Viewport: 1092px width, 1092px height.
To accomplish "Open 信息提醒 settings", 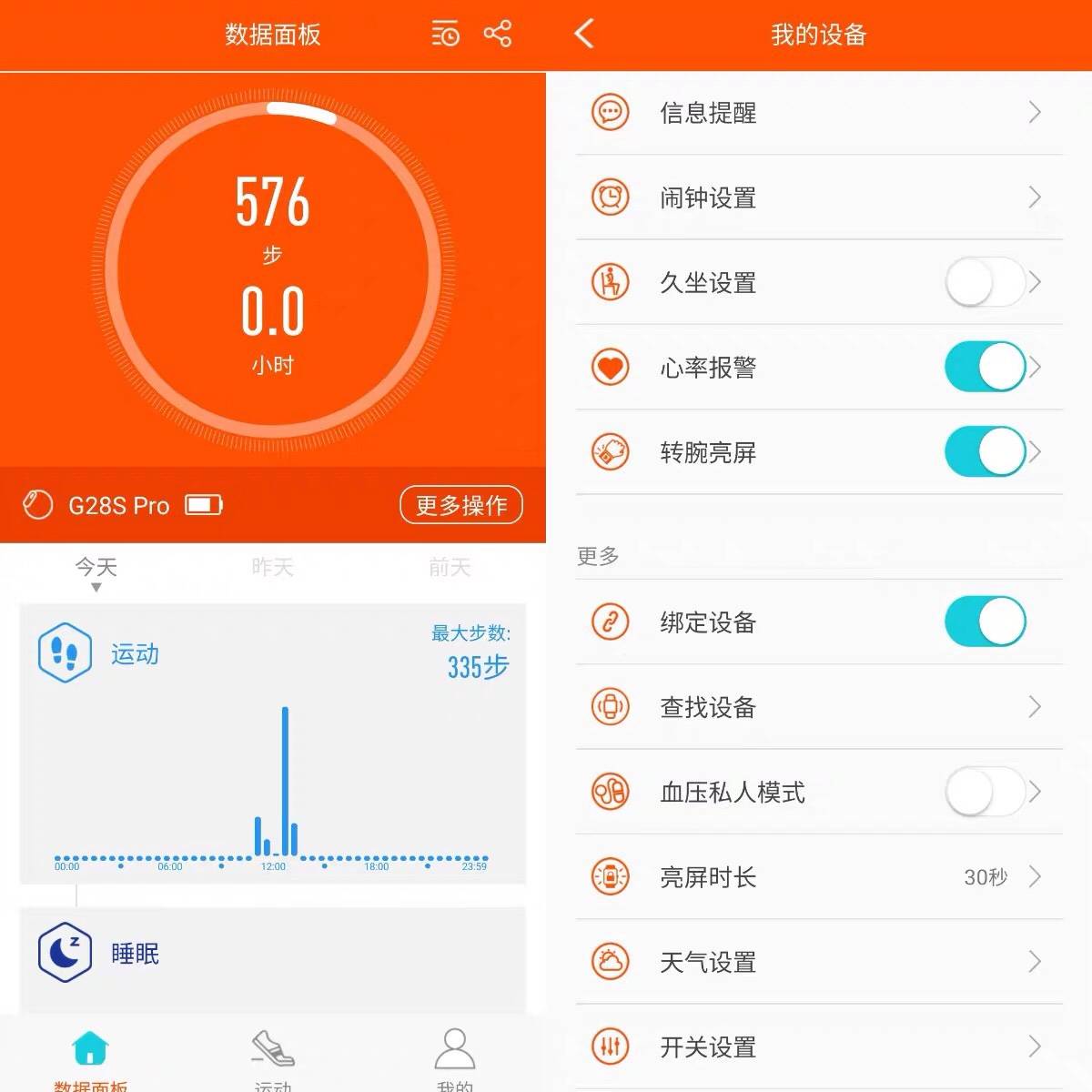I will (x=819, y=113).
